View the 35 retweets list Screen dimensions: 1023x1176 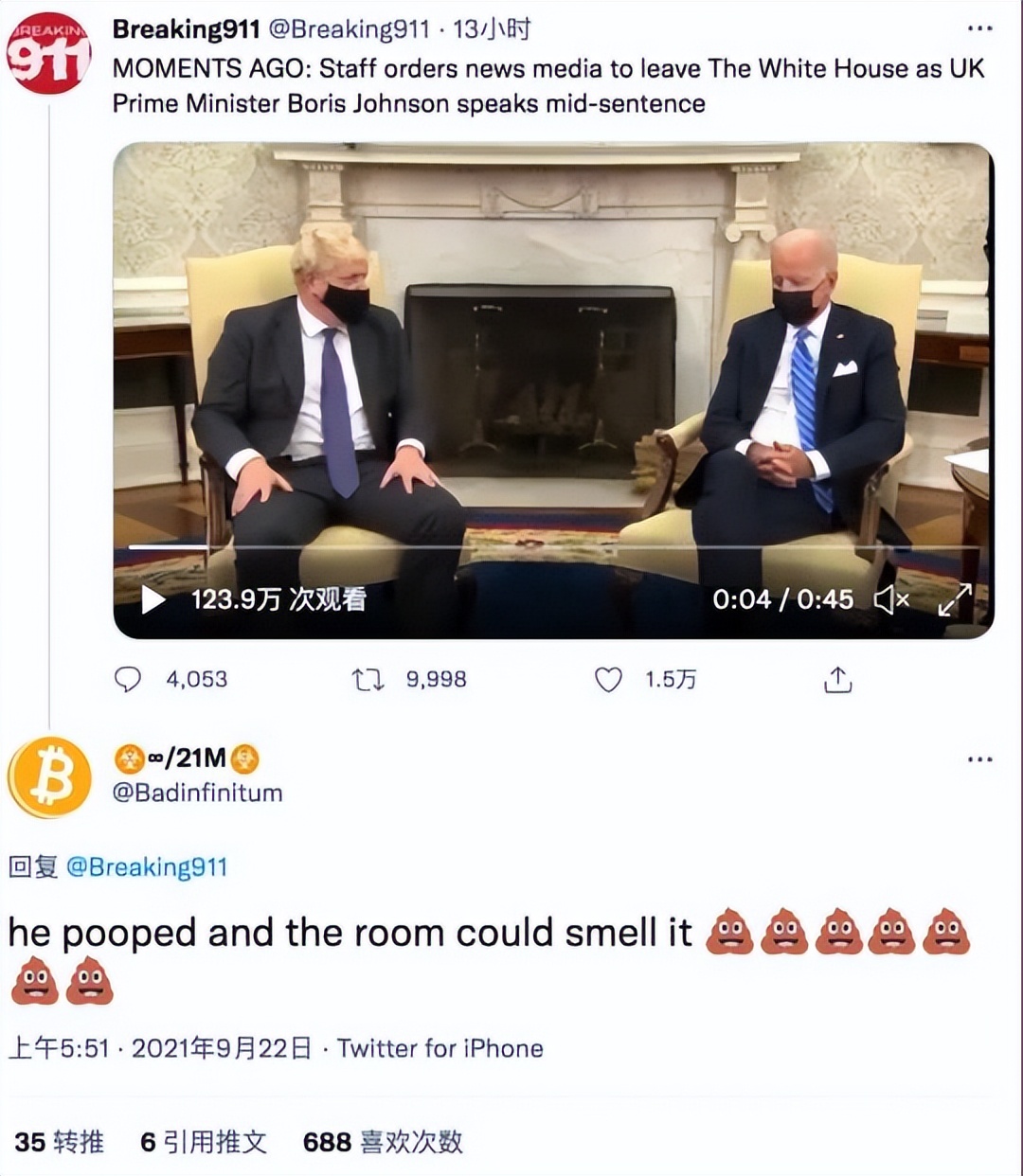click(x=59, y=1142)
